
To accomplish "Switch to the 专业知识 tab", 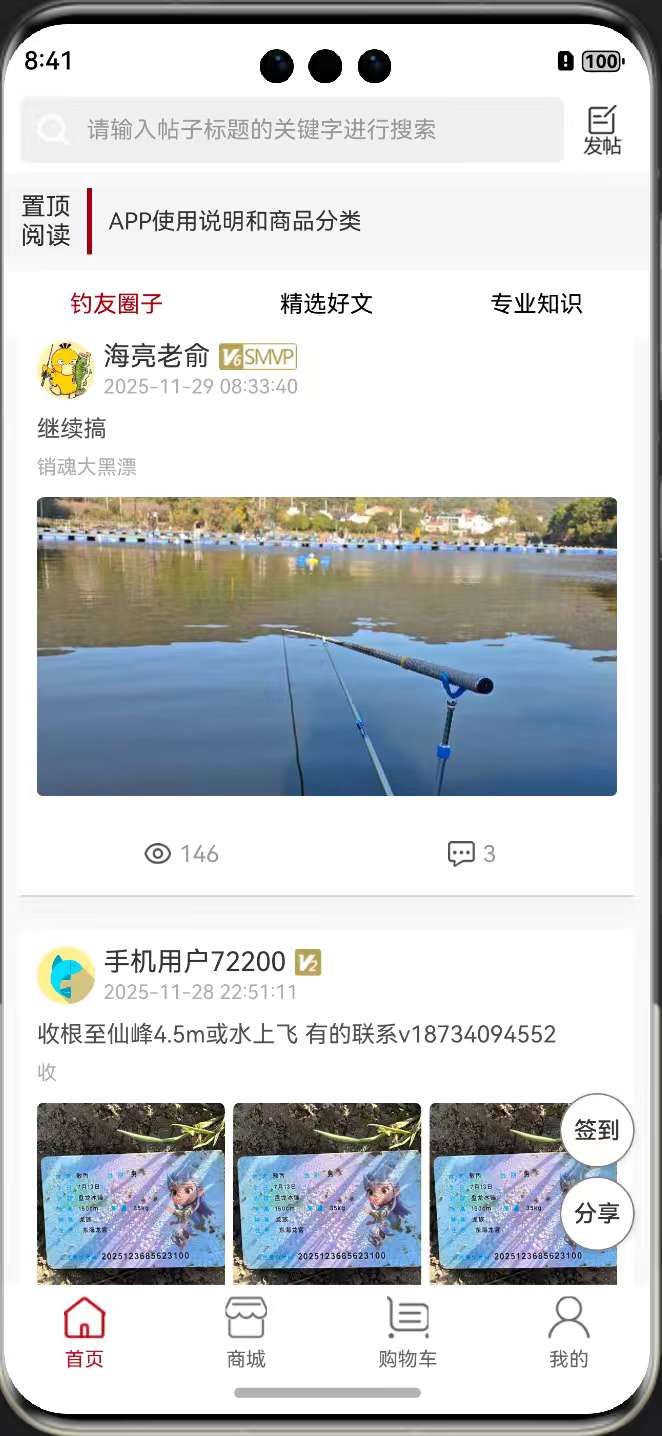I will click(x=536, y=304).
